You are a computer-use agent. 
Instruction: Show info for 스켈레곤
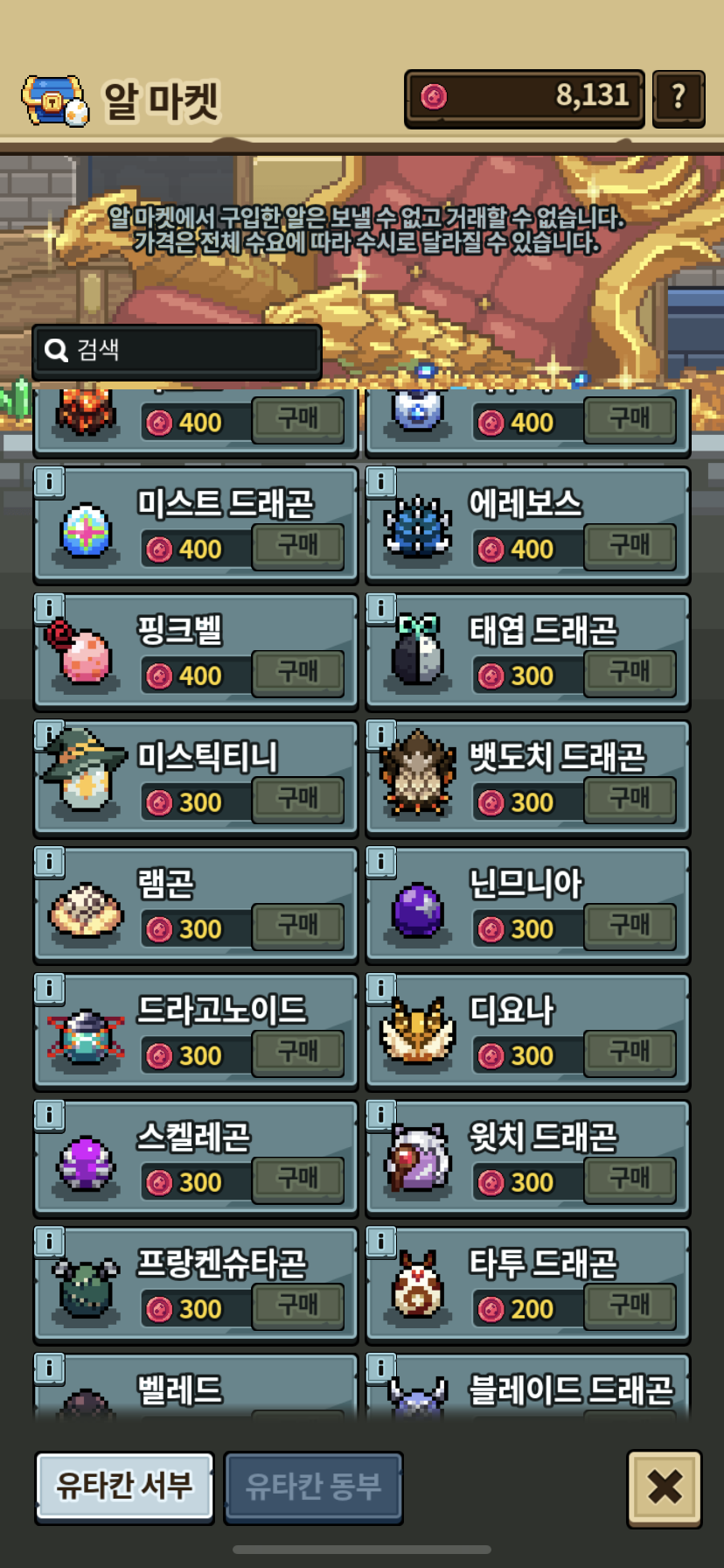[x=49, y=1114]
